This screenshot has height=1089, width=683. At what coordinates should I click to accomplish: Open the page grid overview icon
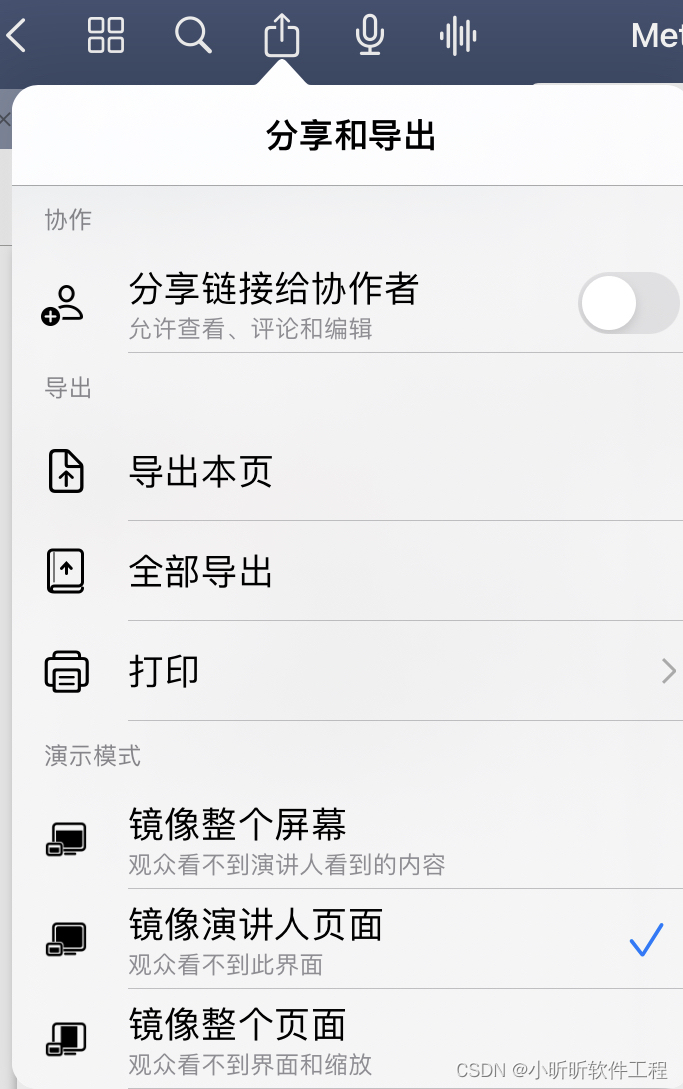[106, 36]
